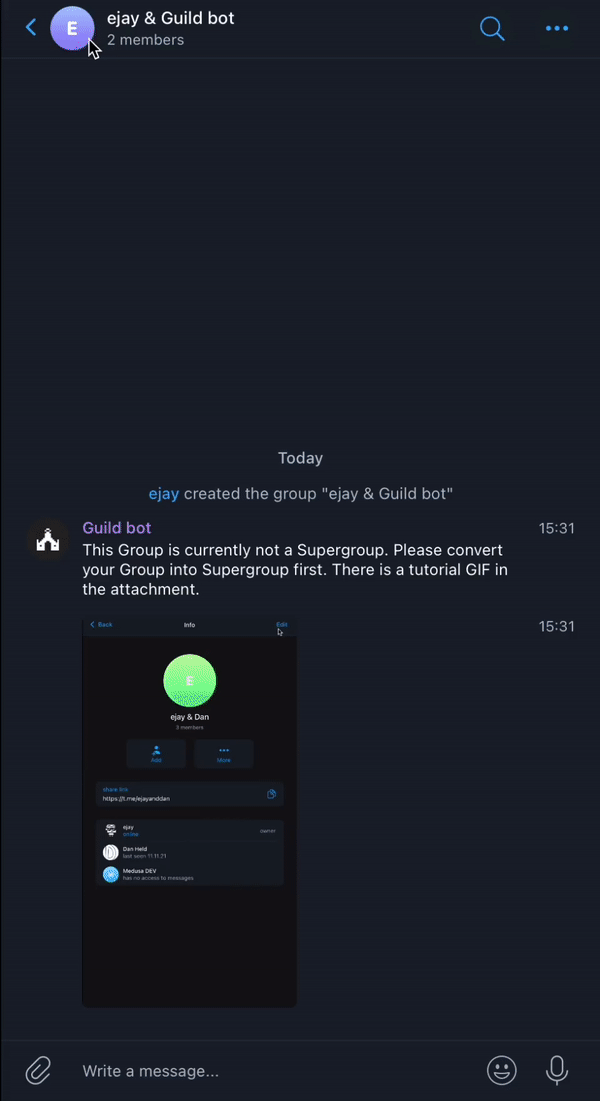Attach a file with the paperclip
Screen dimensions: 600x1101
[38, 1070]
